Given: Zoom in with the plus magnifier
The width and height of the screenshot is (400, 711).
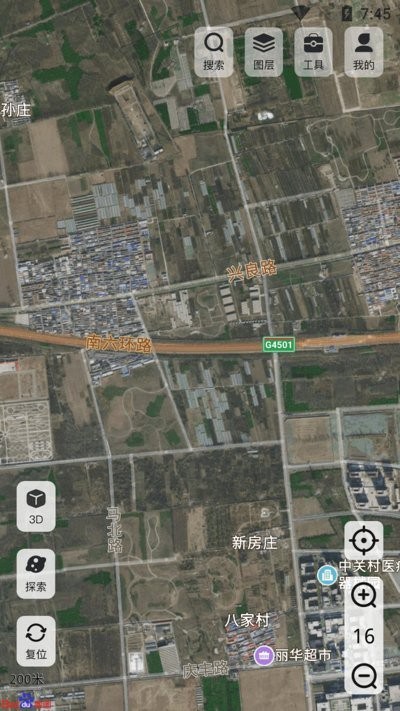Looking at the screenshot, I should click(364, 595).
